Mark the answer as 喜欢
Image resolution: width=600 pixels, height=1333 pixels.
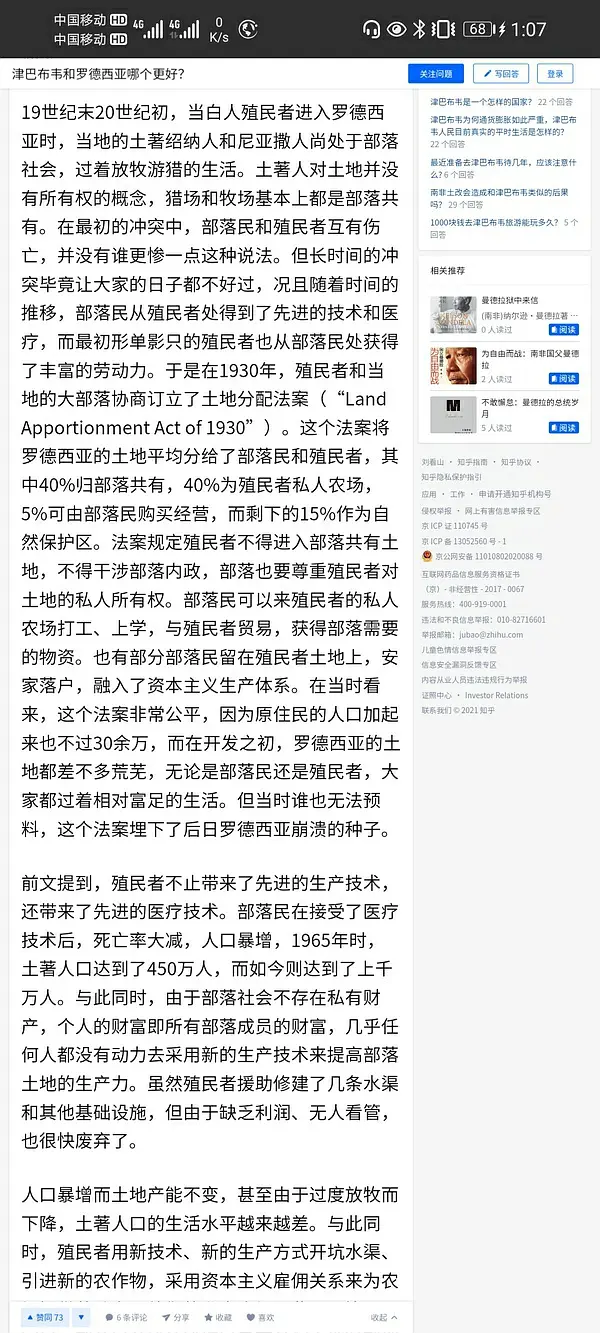260,1317
